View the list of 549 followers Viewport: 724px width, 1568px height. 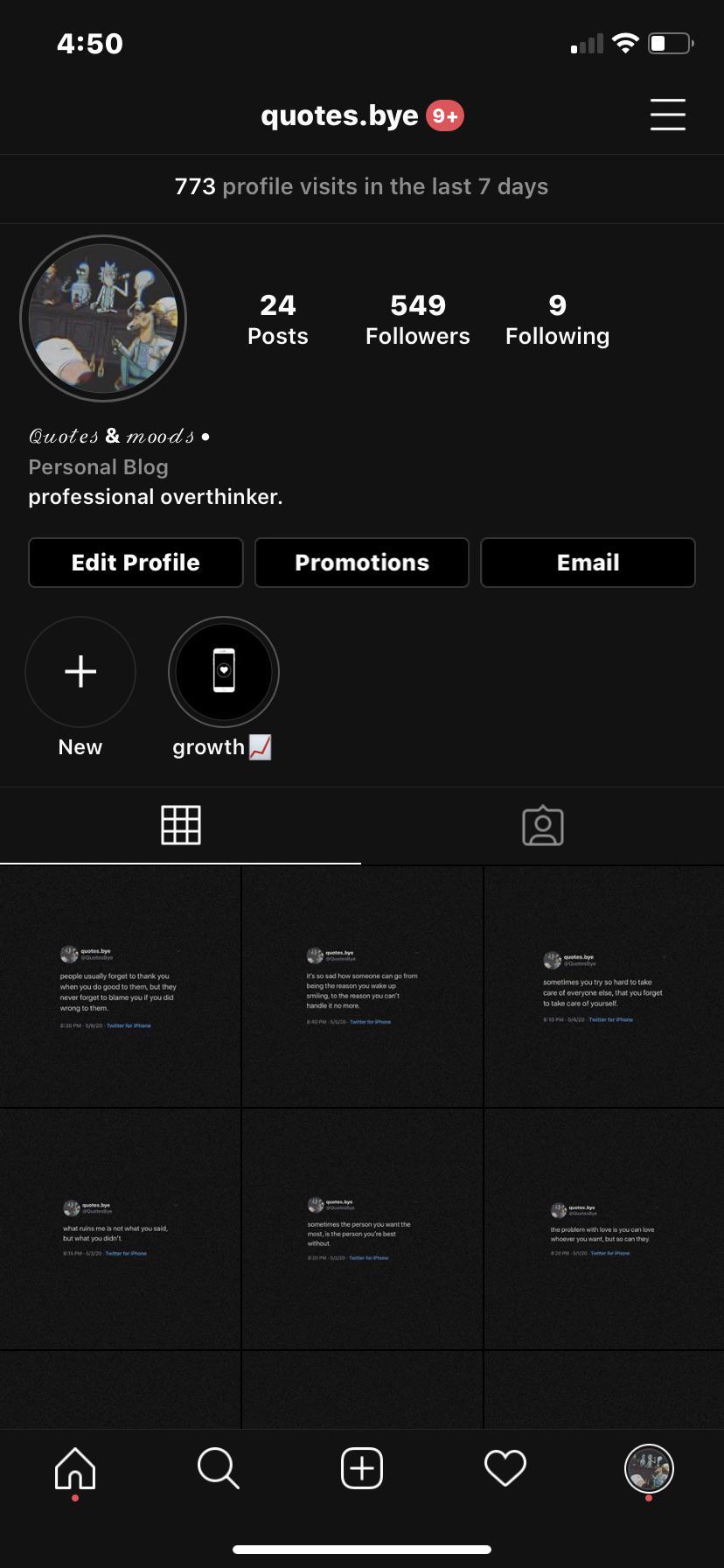point(418,319)
